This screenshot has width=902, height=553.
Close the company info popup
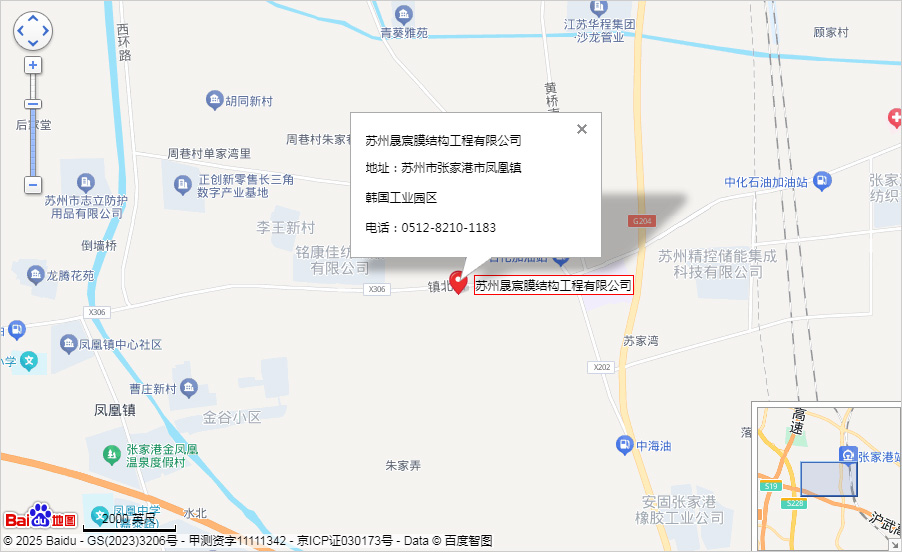[x=582, y=129]
